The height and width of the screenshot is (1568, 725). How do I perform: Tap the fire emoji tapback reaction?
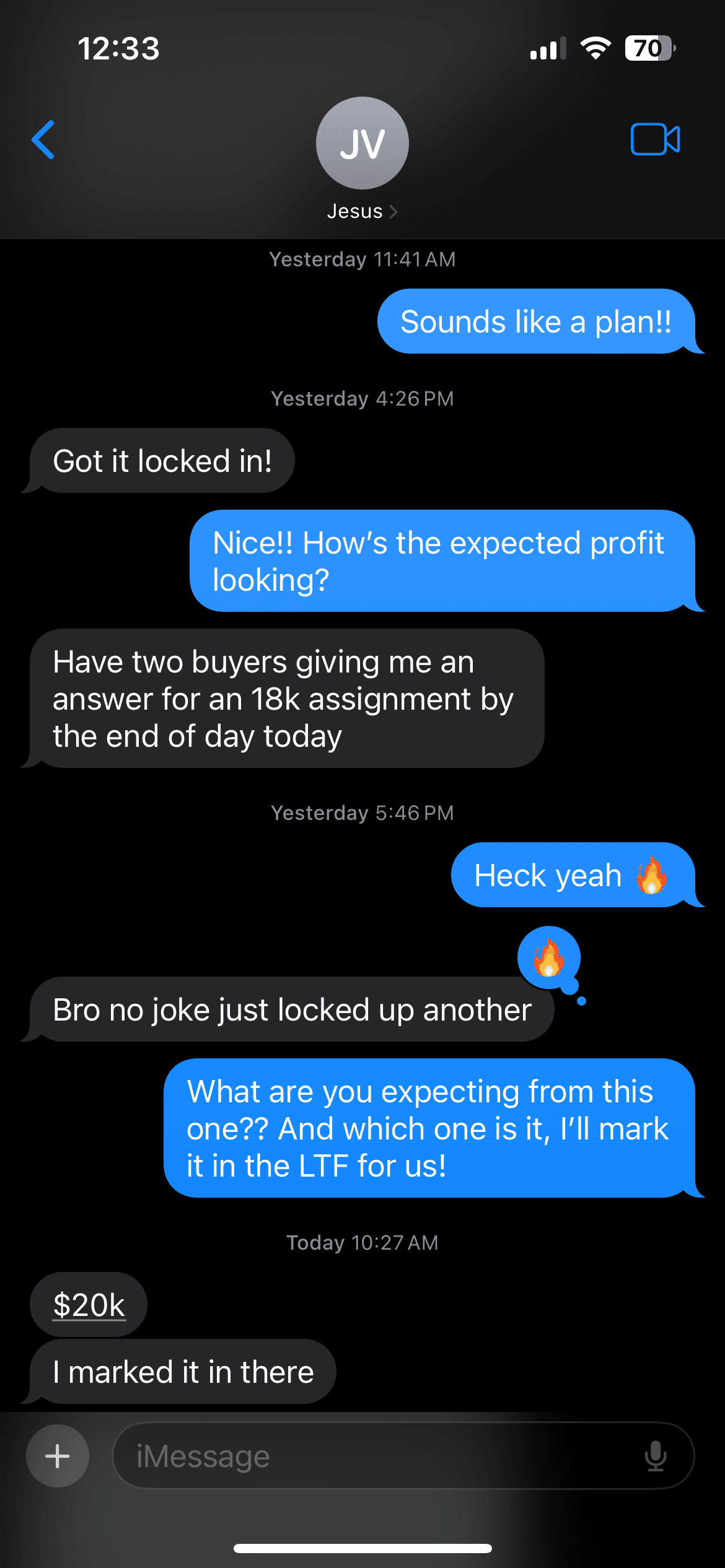tap(549, 957)
